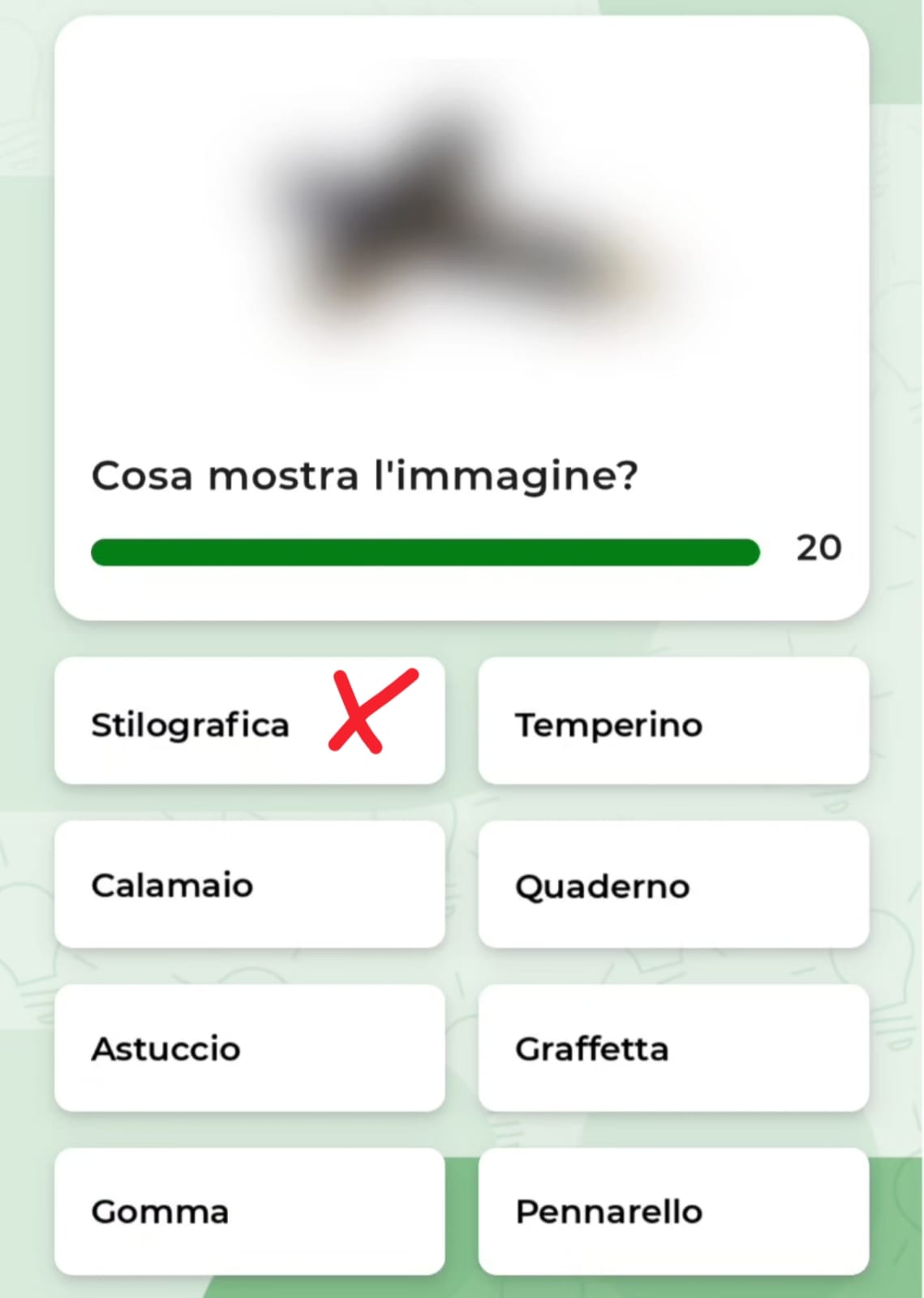Tap the Stilografica answer button
The image size is (924, 1298).
[249, 721]
